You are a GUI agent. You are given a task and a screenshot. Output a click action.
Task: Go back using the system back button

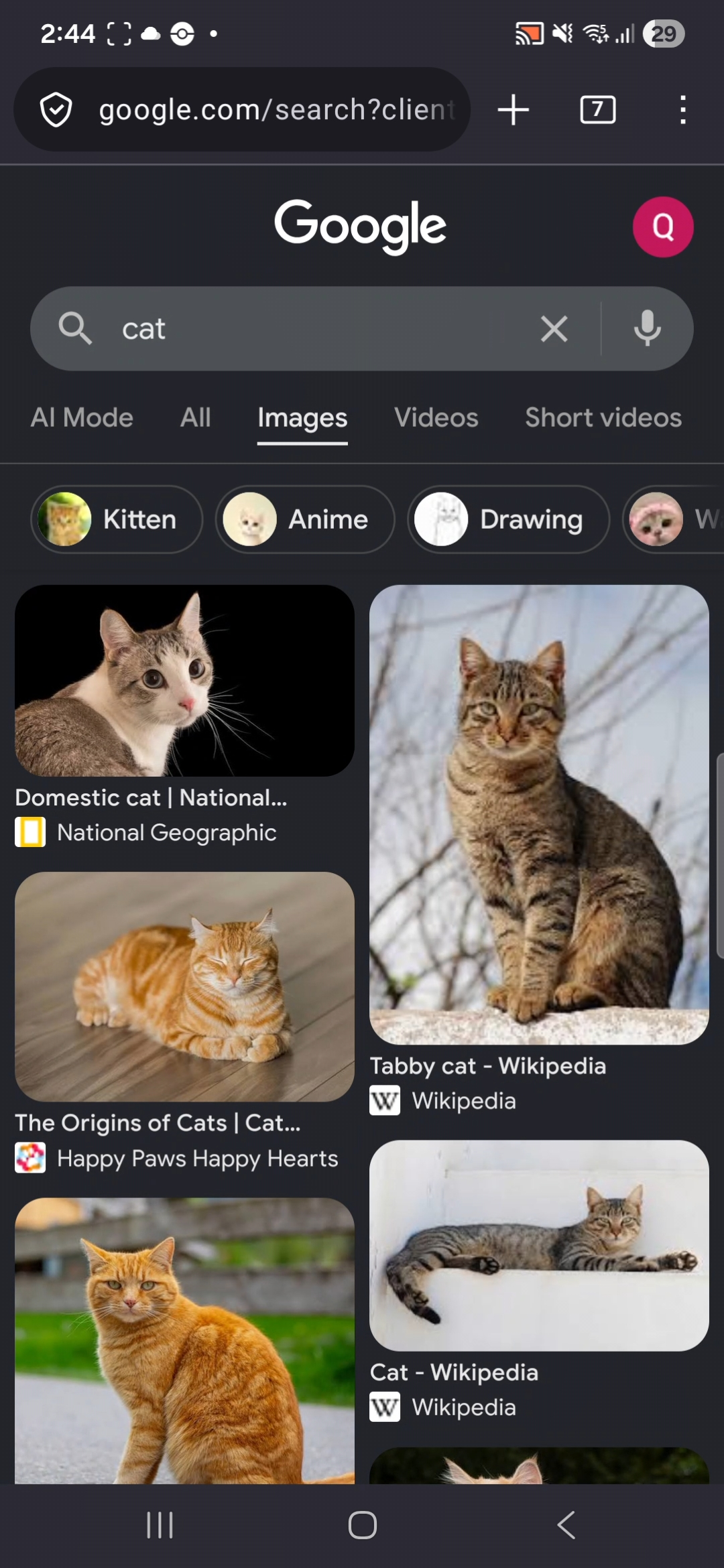(566, 1525)
